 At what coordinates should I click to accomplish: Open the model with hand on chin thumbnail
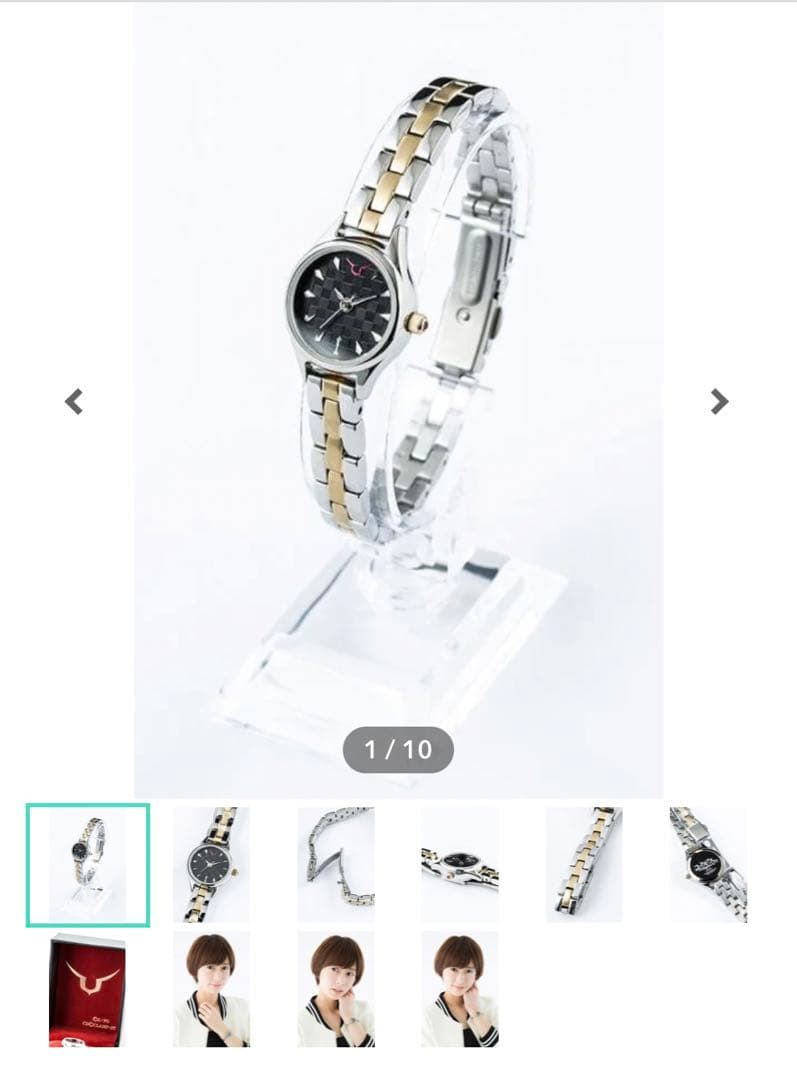pos(336,989)
